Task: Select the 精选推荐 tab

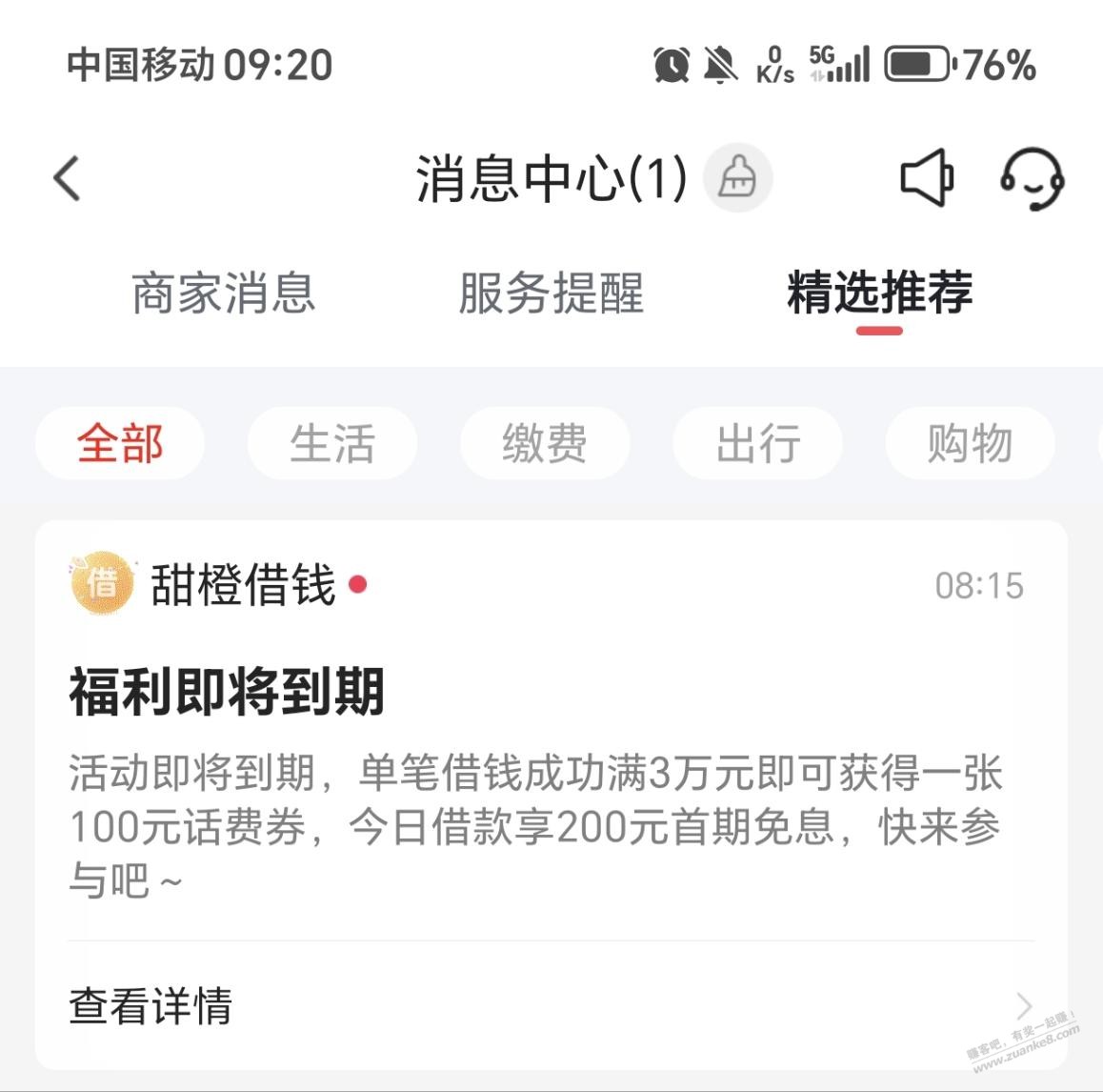Action: (x=879, y=293)
